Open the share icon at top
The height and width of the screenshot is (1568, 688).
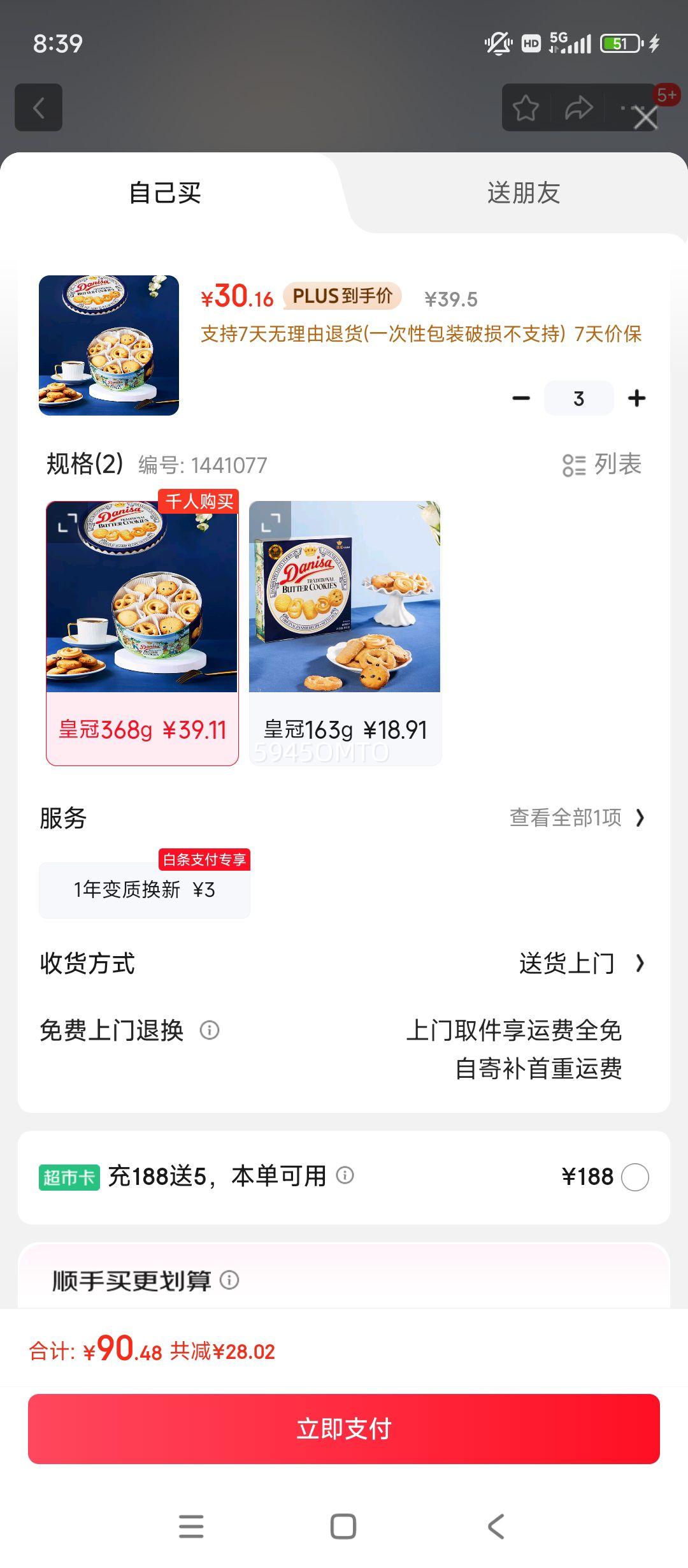pos(578,108)
